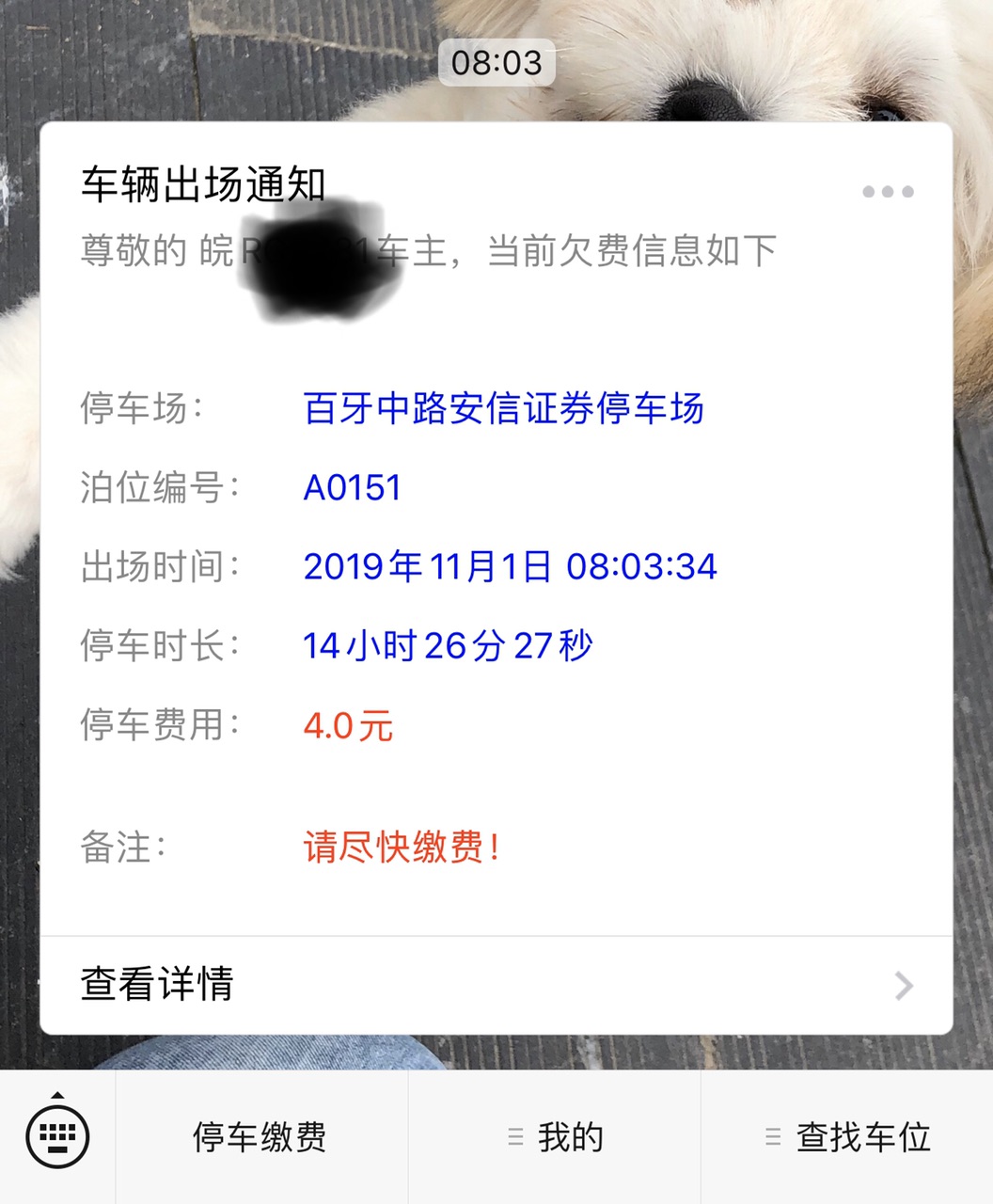The image size is (993, 1204).
Task: Expand the 查找车位 menu
Action: click(x=847, y=1137)
